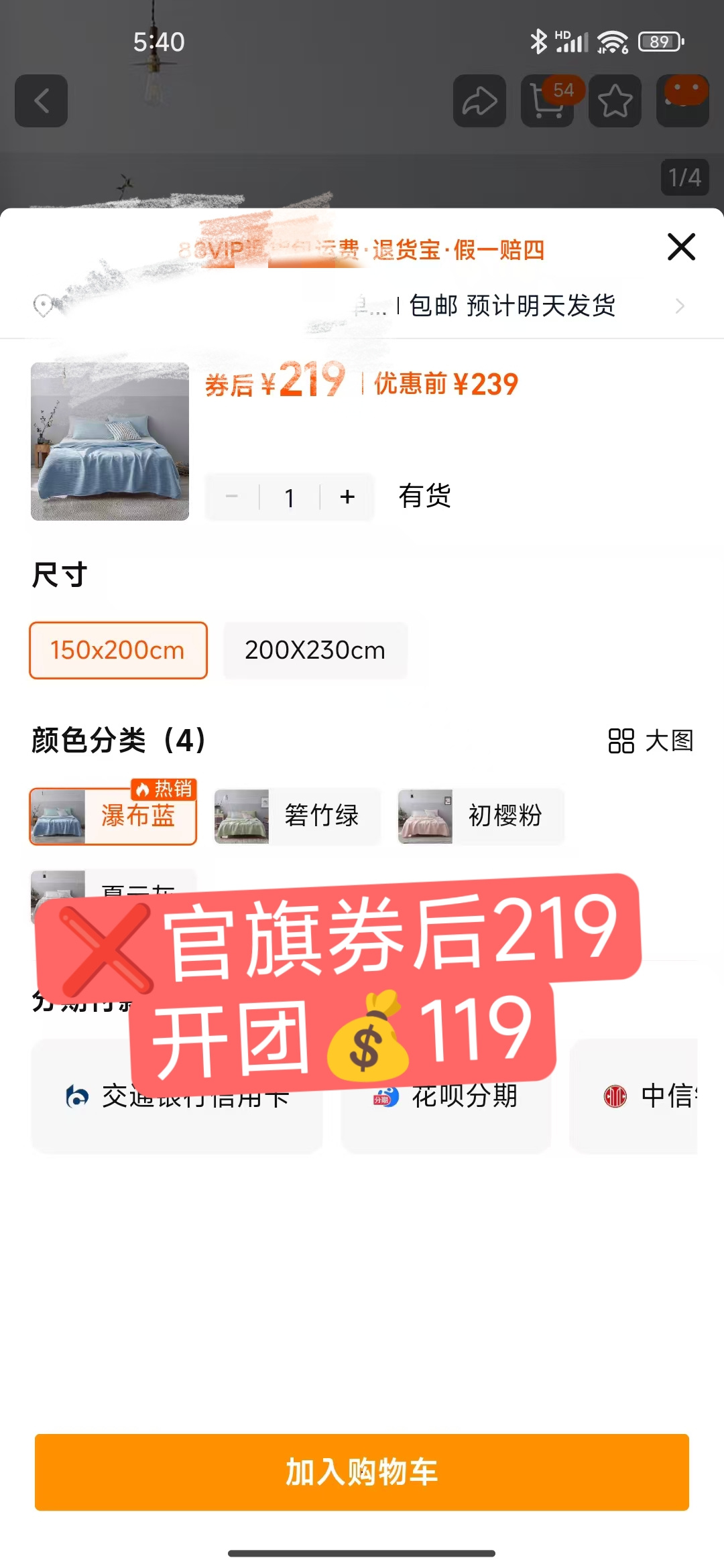Select the 150x200cm size
Viewport: 724px width, 1568px height.
(x=118, y=651)
